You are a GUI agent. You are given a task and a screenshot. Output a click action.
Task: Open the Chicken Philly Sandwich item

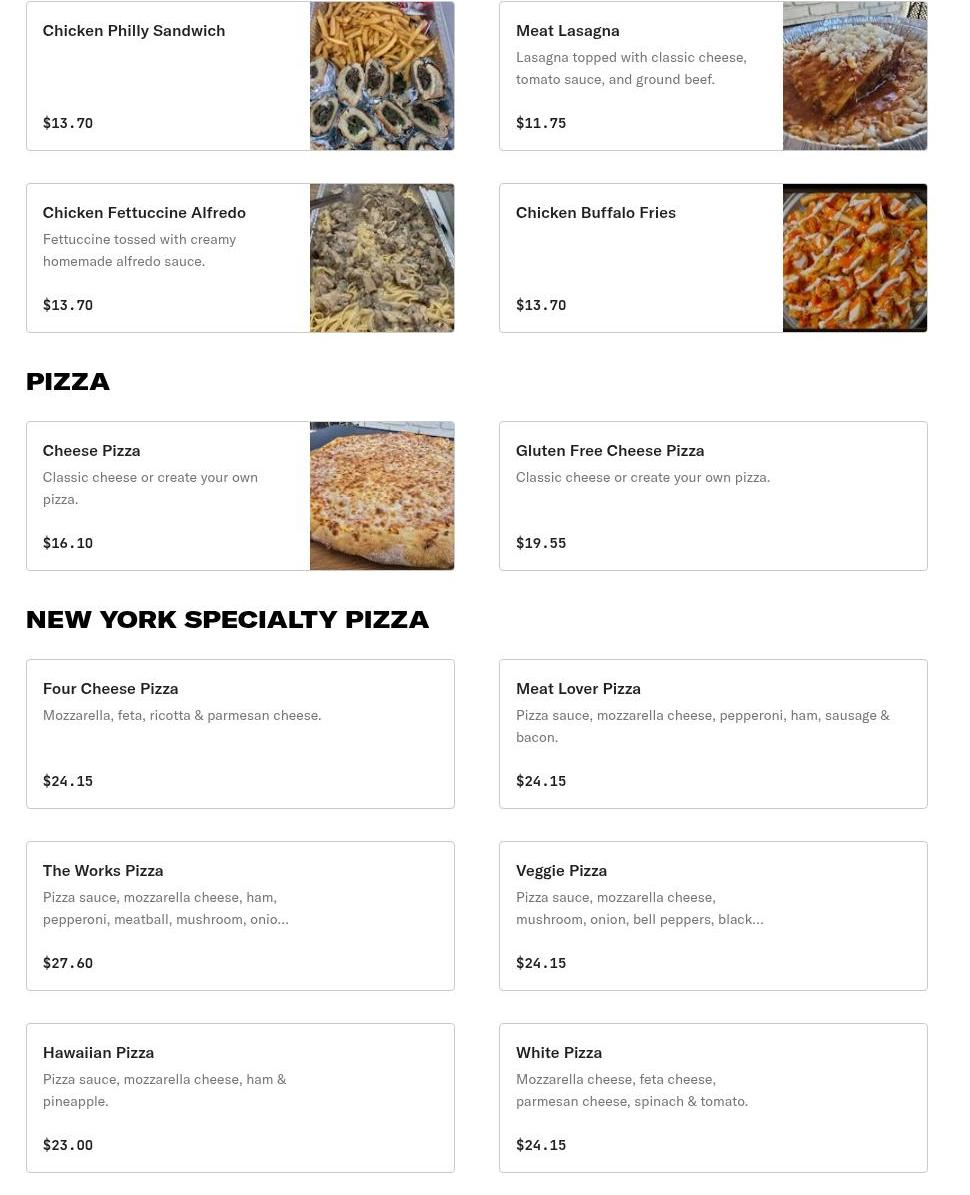[240, 76]
